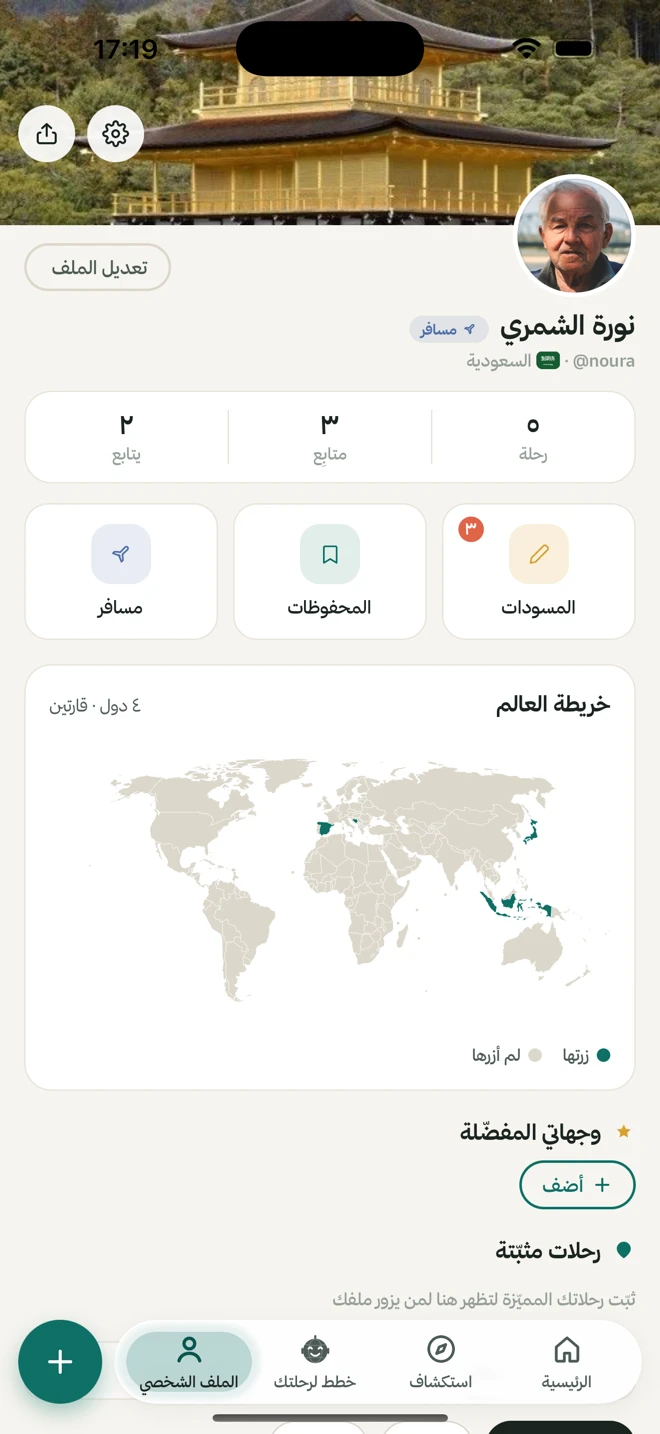Screen dimensions: 660x1434
Task: Tap تعديل الملف edit profile button
Action: coord(98,267)
